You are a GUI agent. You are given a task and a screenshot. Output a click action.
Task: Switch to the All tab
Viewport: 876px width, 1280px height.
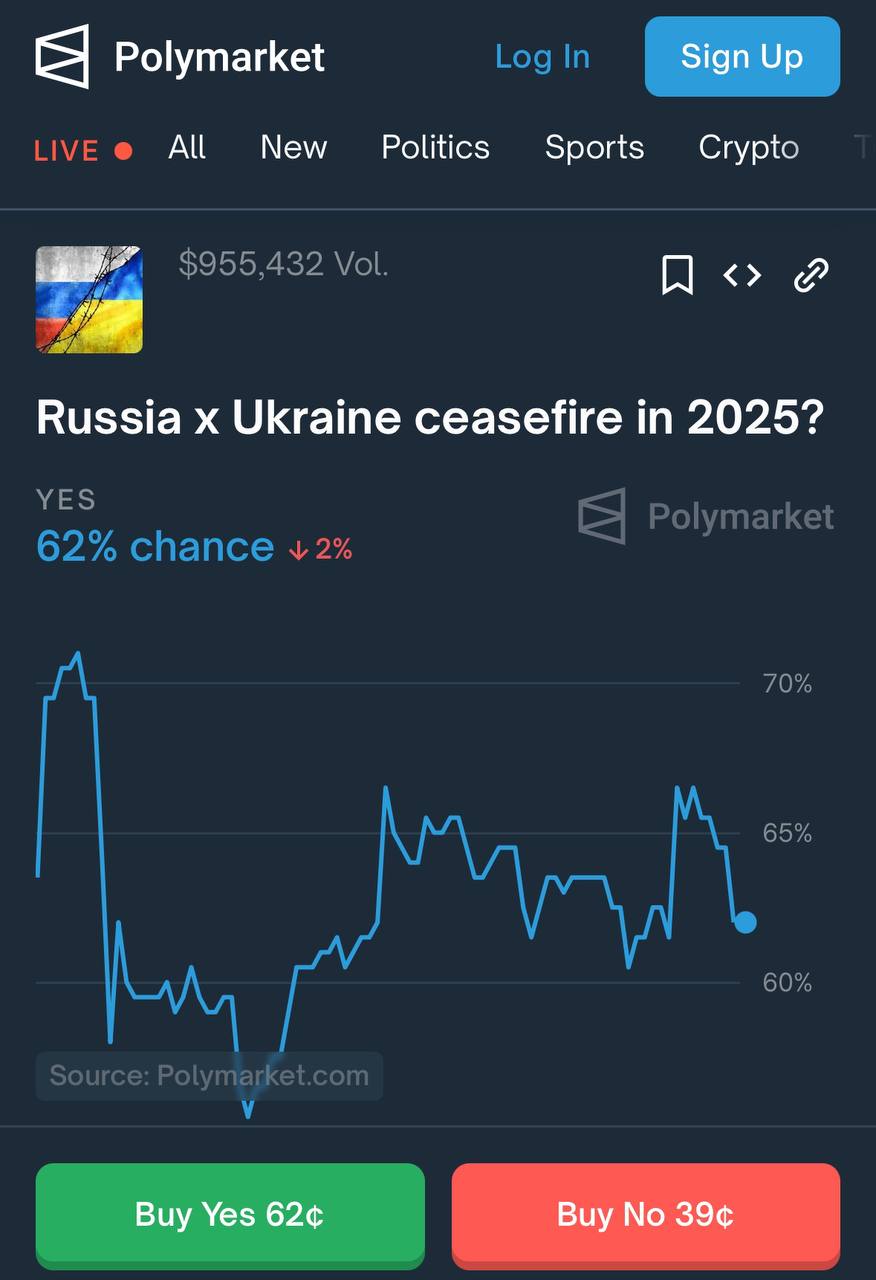pos(187,148)
